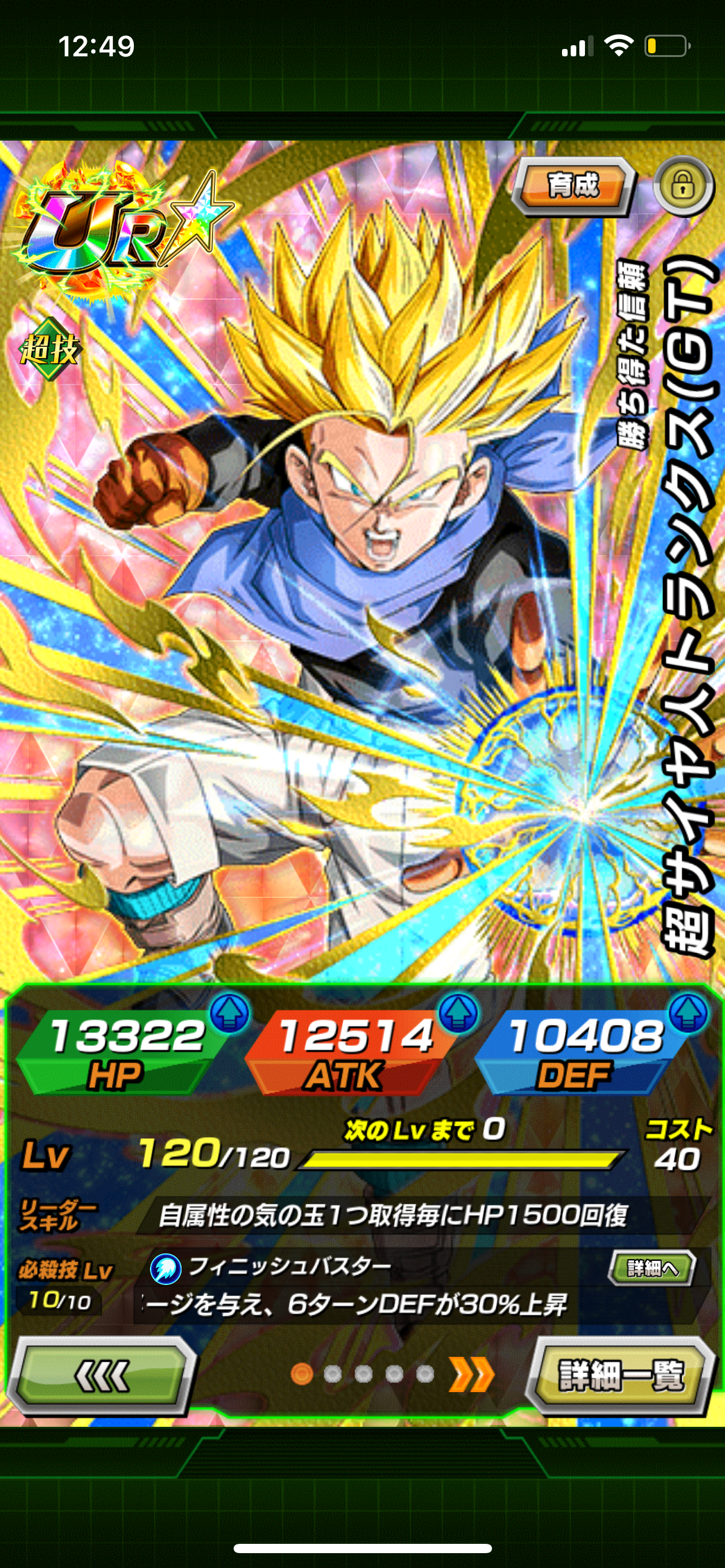Tap the HP boost arrow icon

point(229,1013)
